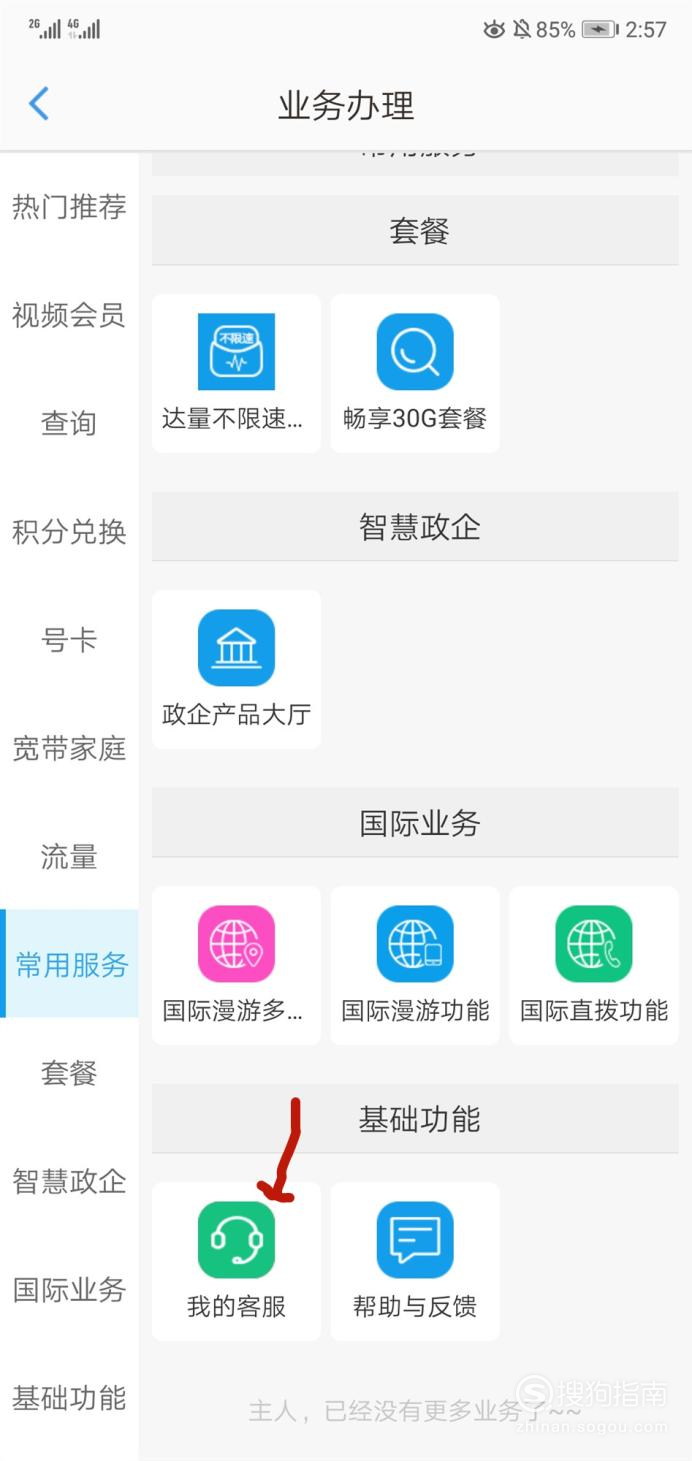Open 国际漫游功能
The image size is (692, 1461).
click(x=415, y=965)
